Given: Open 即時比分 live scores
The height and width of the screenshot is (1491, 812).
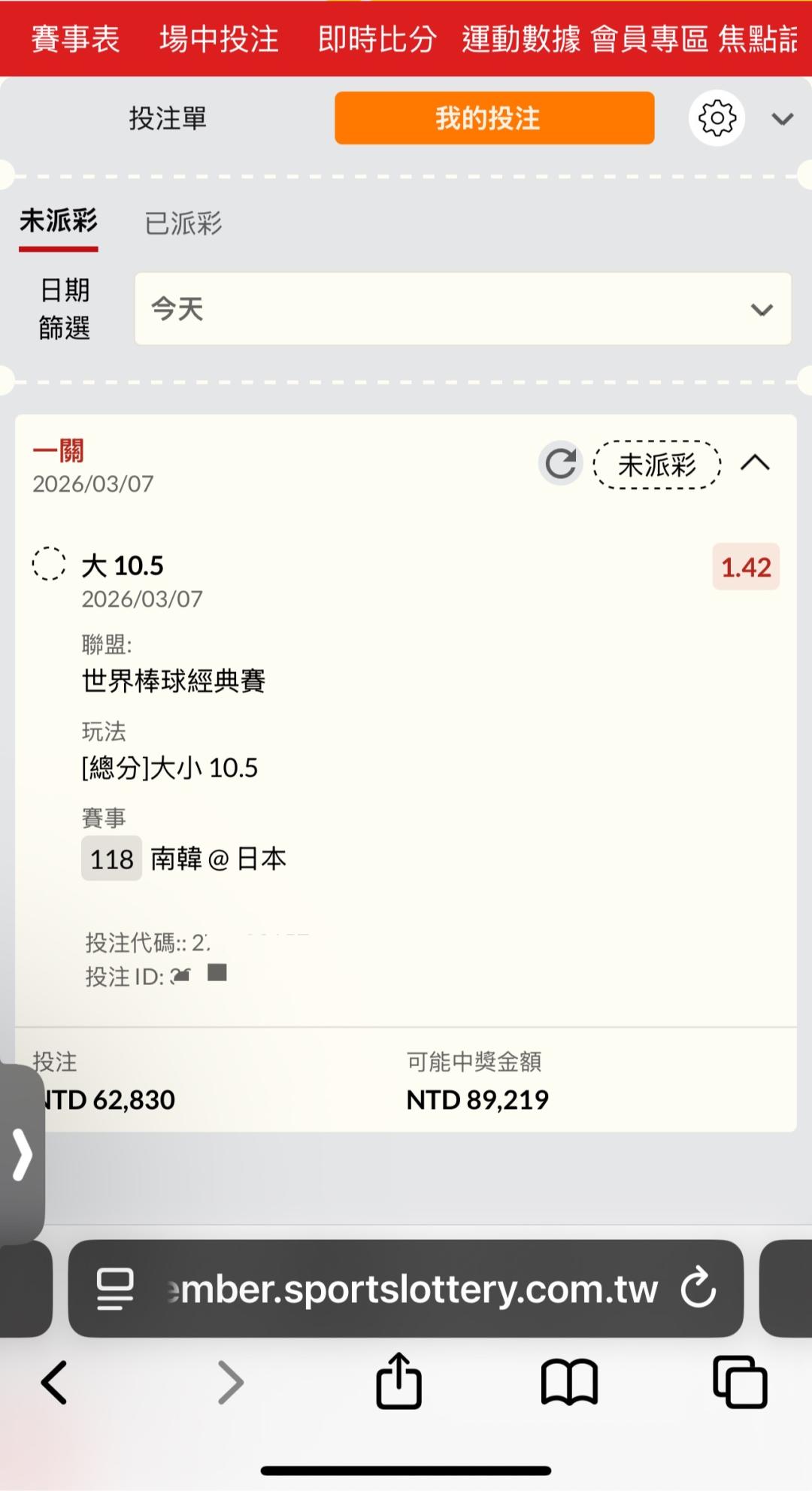Looking at the screenshot, I should pyautogui.click(x=377, y=39).
